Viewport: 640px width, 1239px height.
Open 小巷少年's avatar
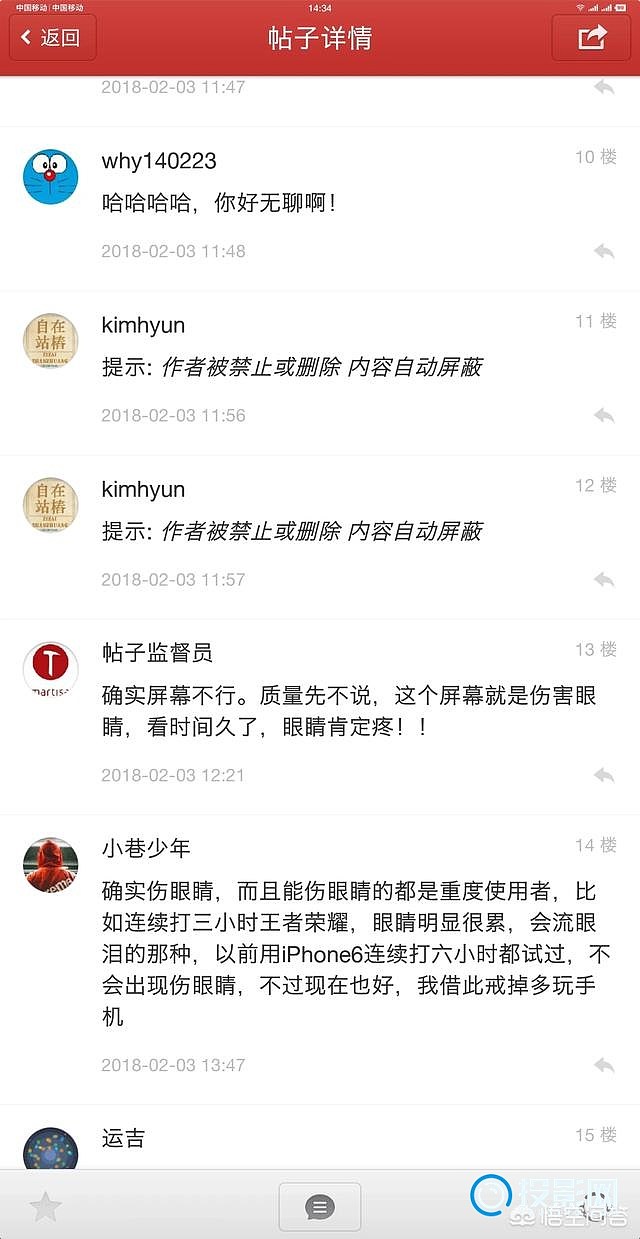[50, 865]
